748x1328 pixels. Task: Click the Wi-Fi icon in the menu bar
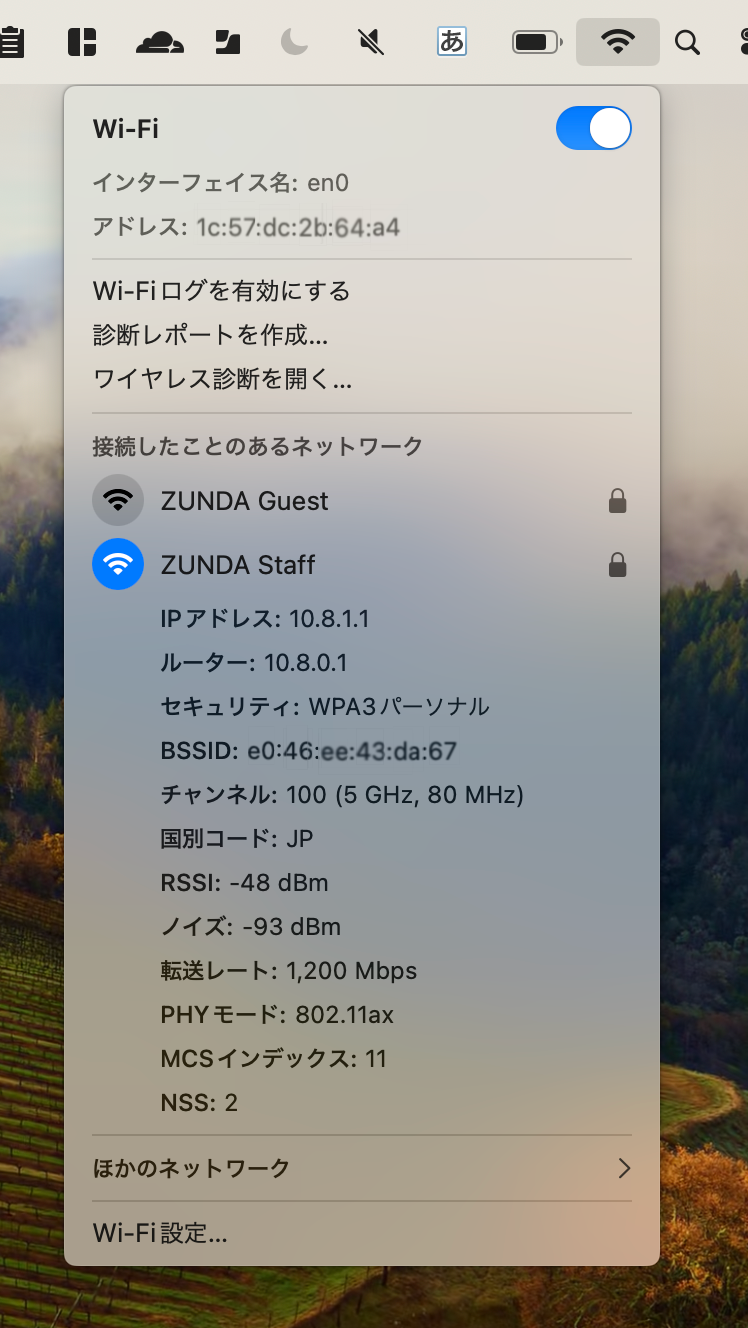pyautogui.click(x=618, y=41)
